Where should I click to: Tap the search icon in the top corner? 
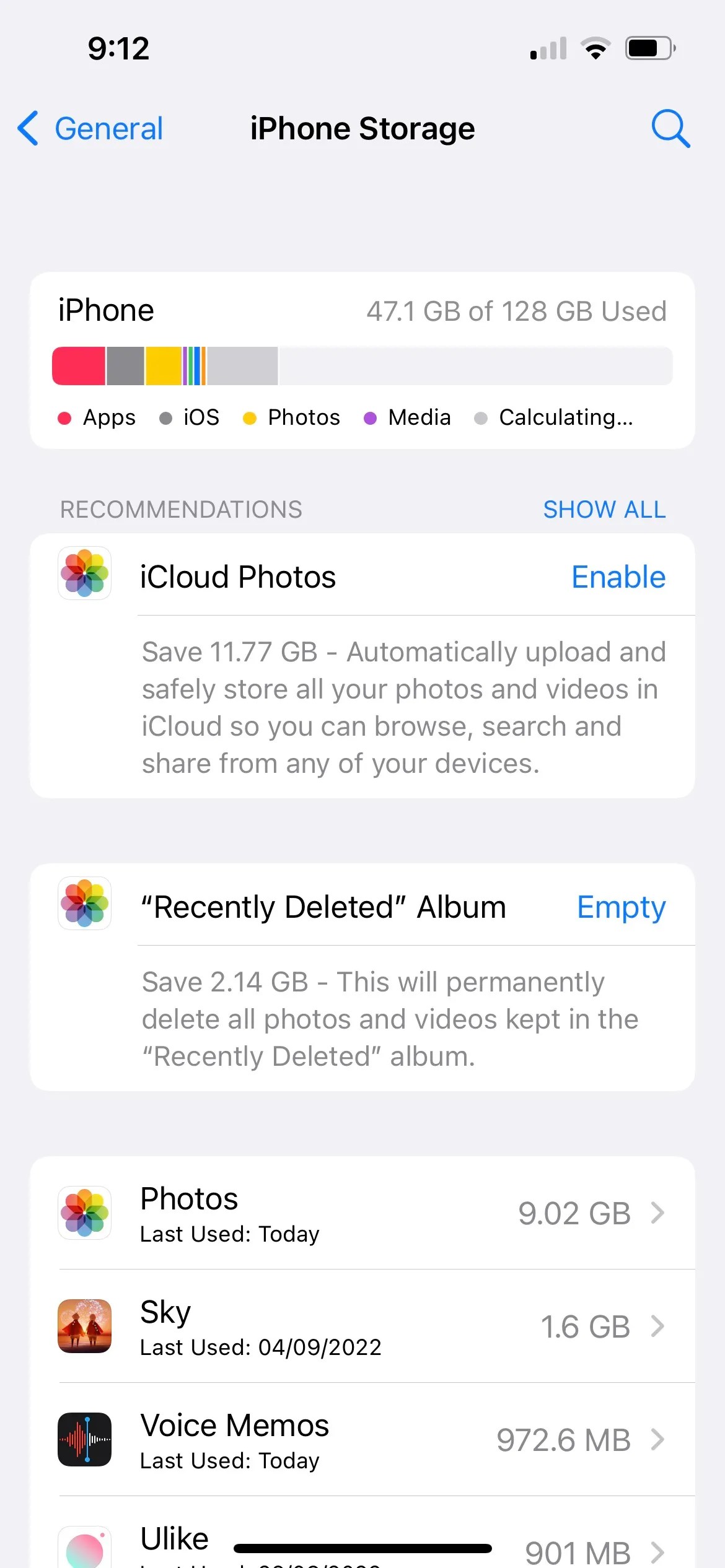tap(671, 129)
